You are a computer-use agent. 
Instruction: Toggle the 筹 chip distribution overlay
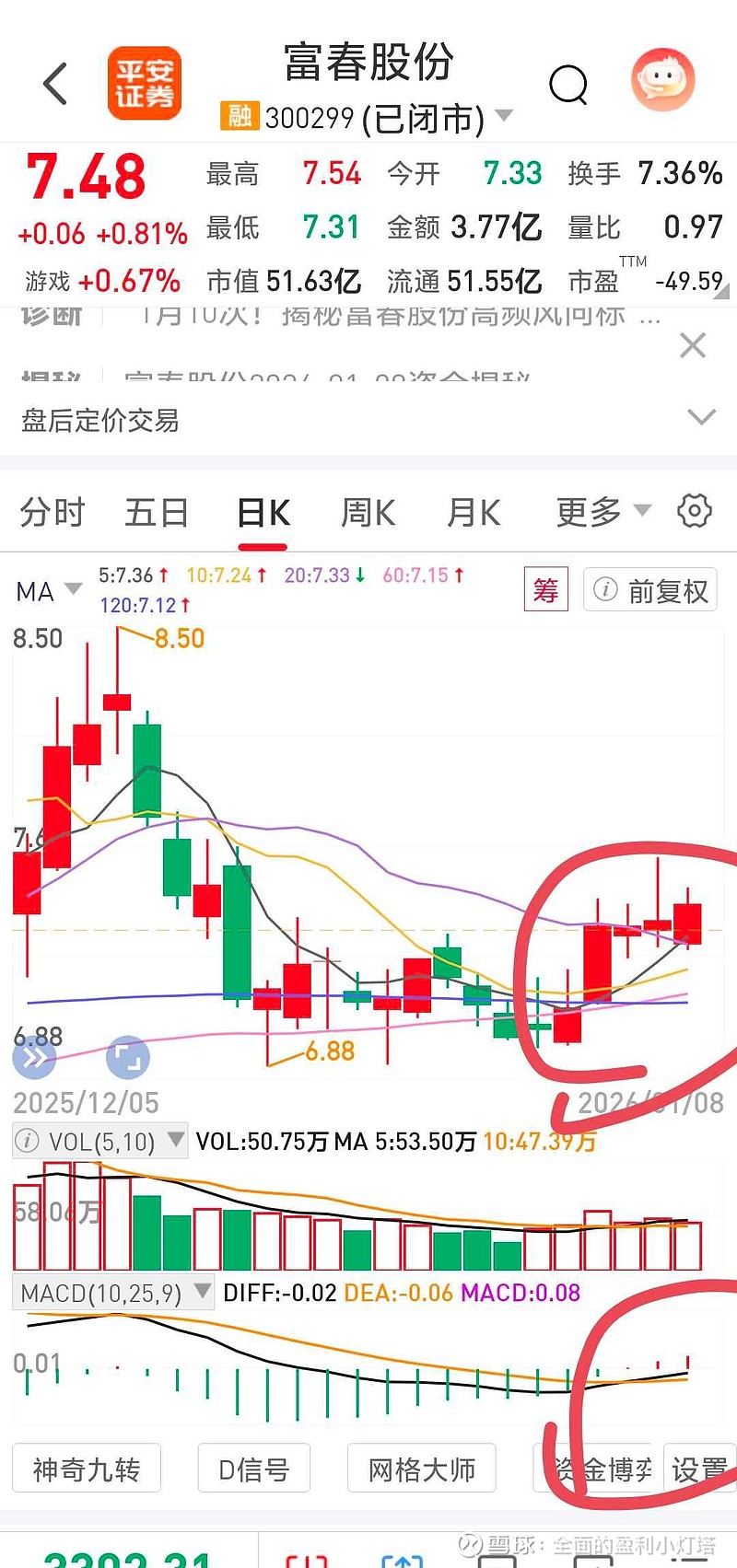545,589
